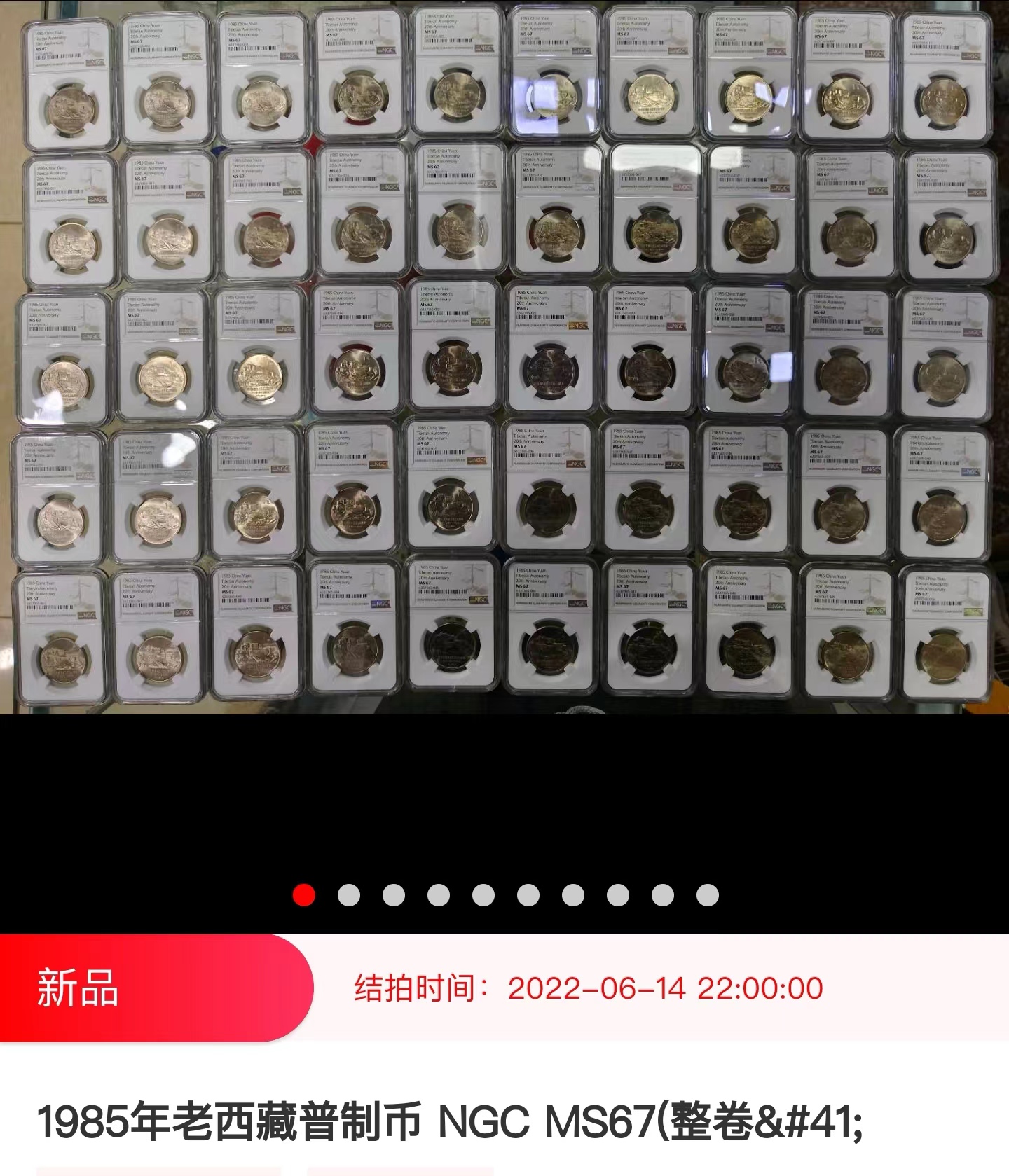
Task: Jump to the second carousel dot
Action: pyautogui.click(x=349, y=895)
